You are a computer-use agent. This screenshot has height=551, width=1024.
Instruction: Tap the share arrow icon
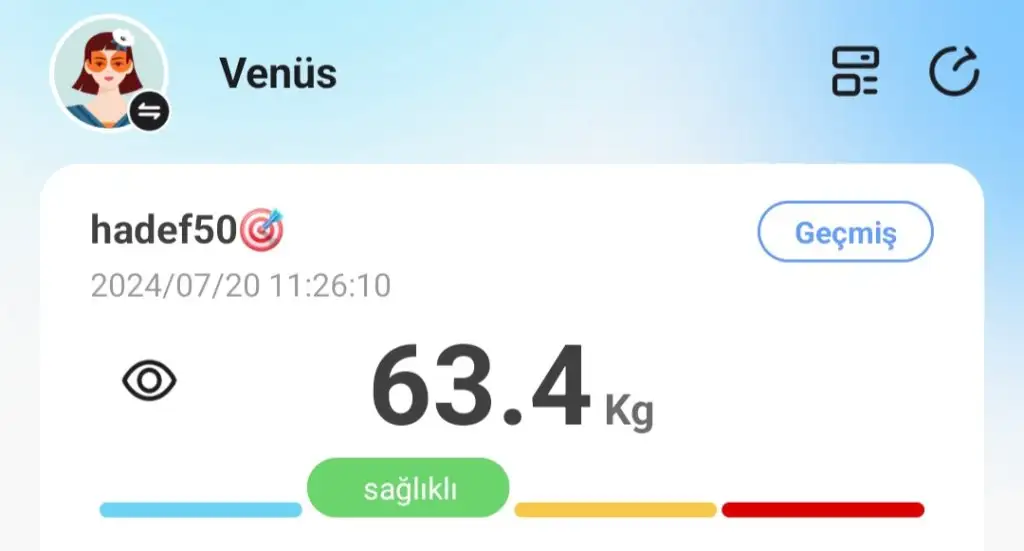[954, 72]
